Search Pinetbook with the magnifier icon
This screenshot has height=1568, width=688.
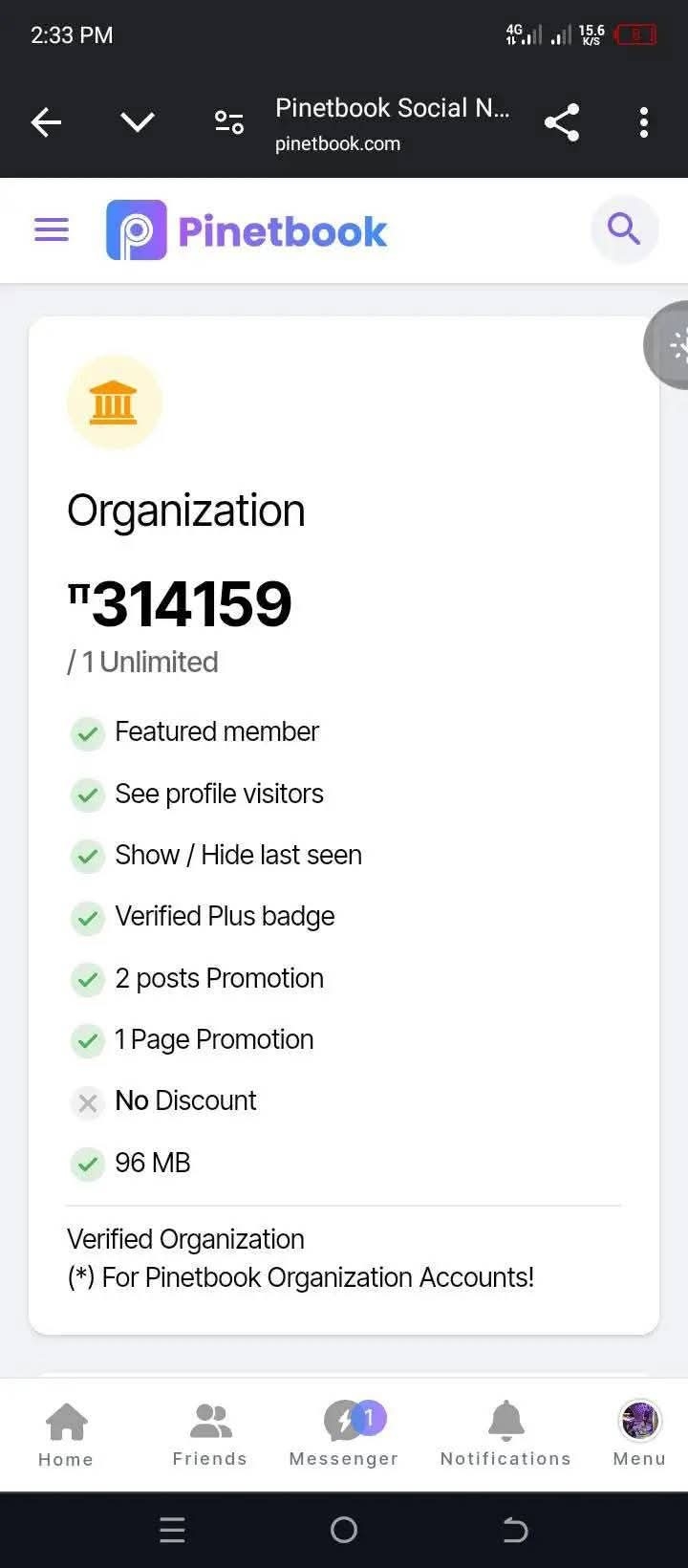pos(624,229)
